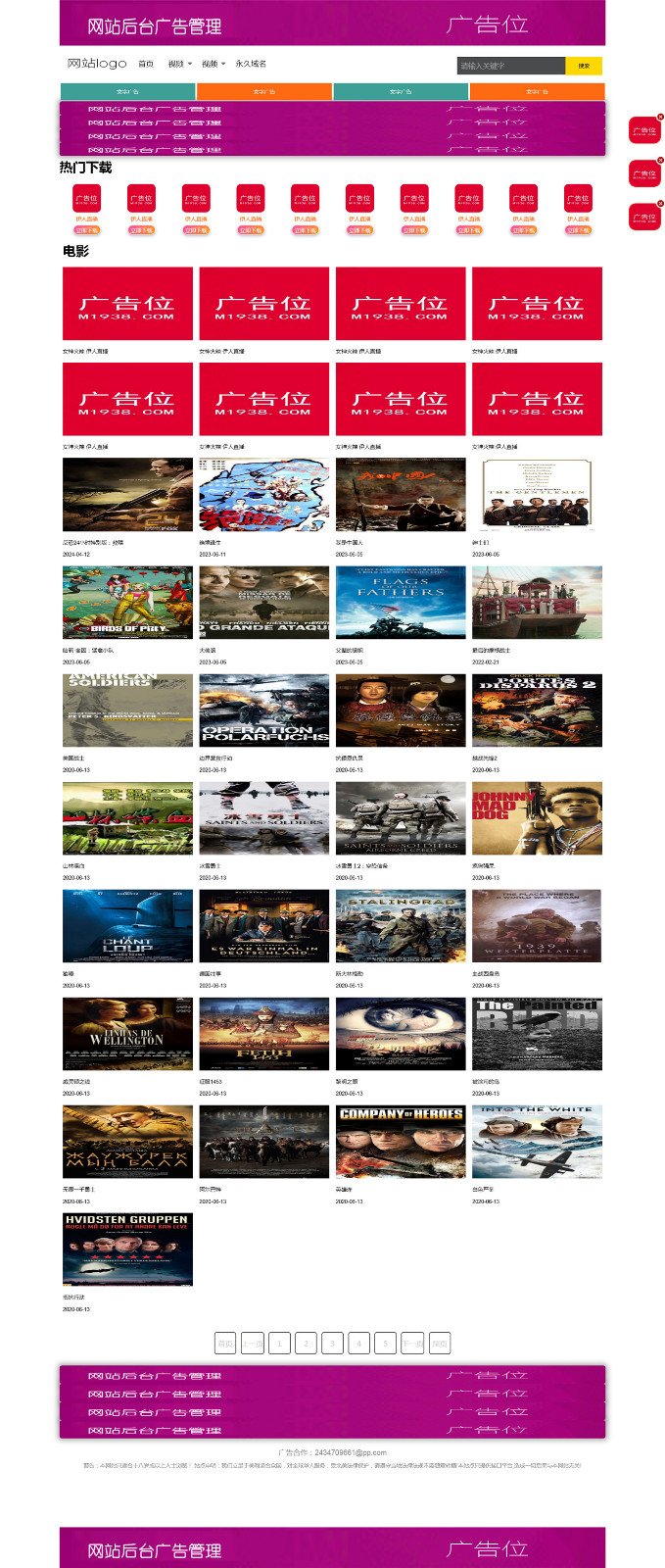The image size is (665, 1568).
Task: Open the Stalingrad movie tile
Action: [401, 926]
